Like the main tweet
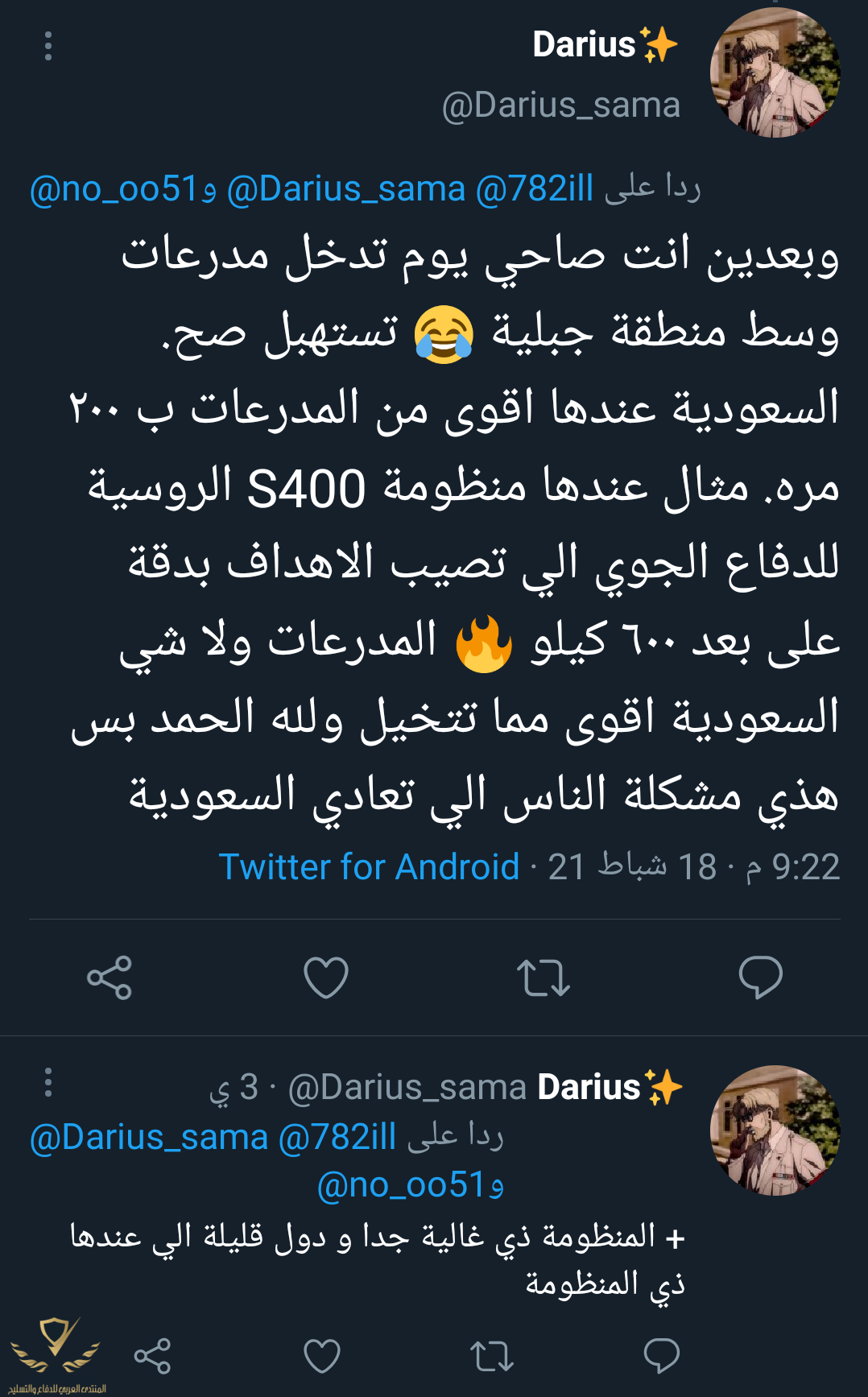This screenshot has width=868, height=1397. tap(325, 977)
